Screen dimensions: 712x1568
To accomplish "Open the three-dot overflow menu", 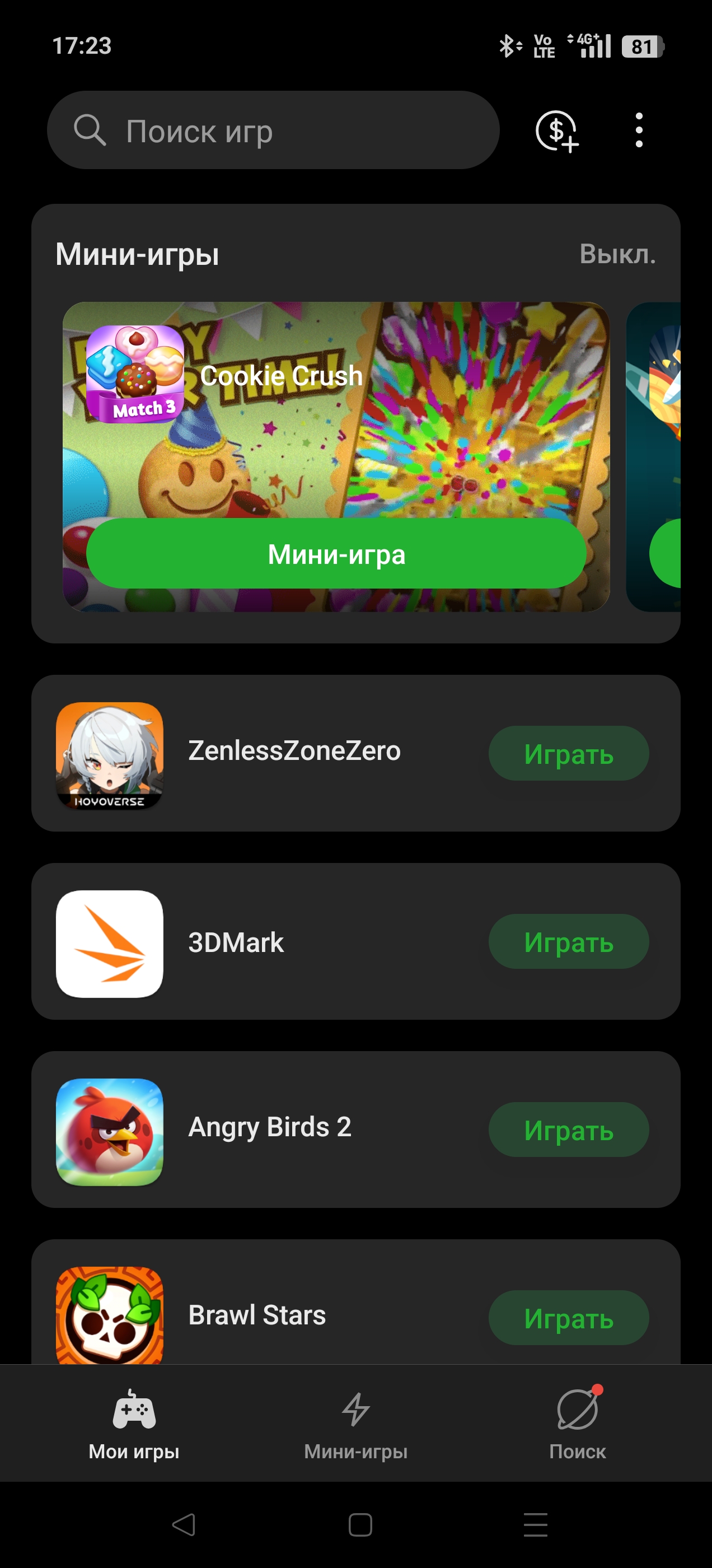I will [x=638, y=130].
